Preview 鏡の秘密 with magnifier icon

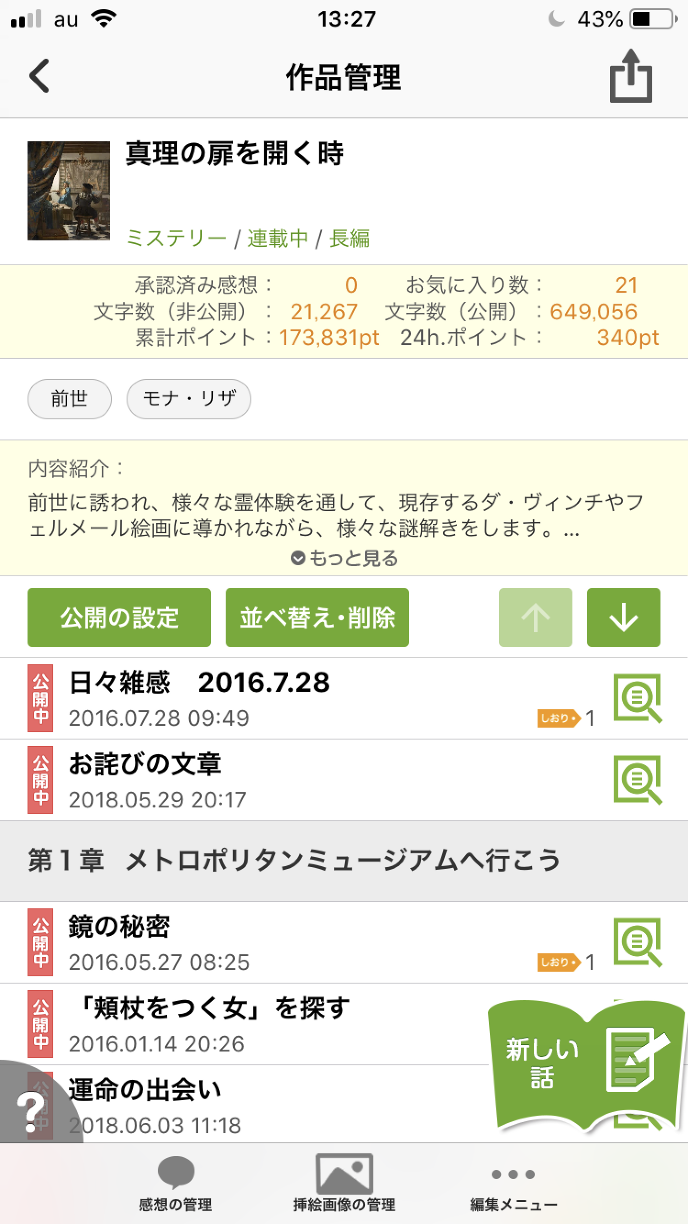pyautogui.click(x=636, y=943)
